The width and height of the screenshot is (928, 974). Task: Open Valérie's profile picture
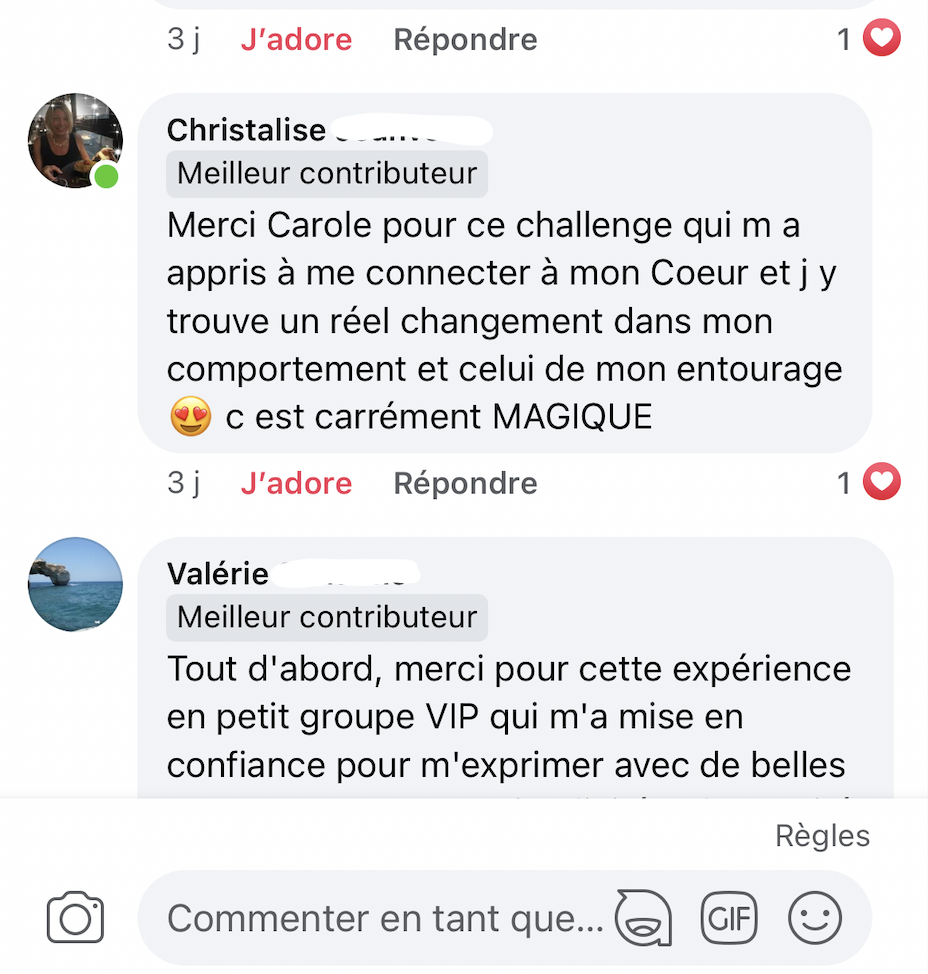76,584
